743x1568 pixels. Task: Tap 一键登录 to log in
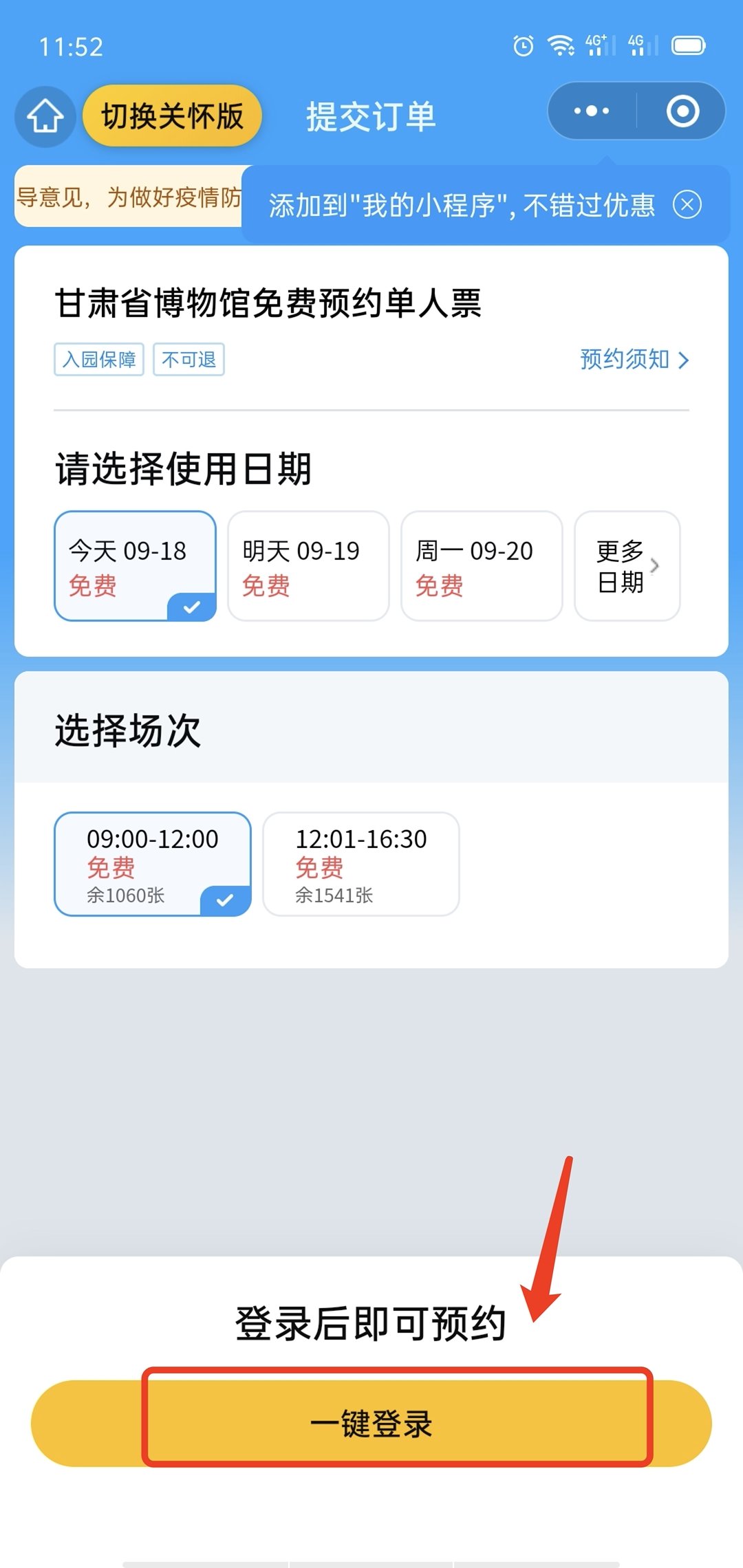pyautogui.click(x=371, y=1423)
